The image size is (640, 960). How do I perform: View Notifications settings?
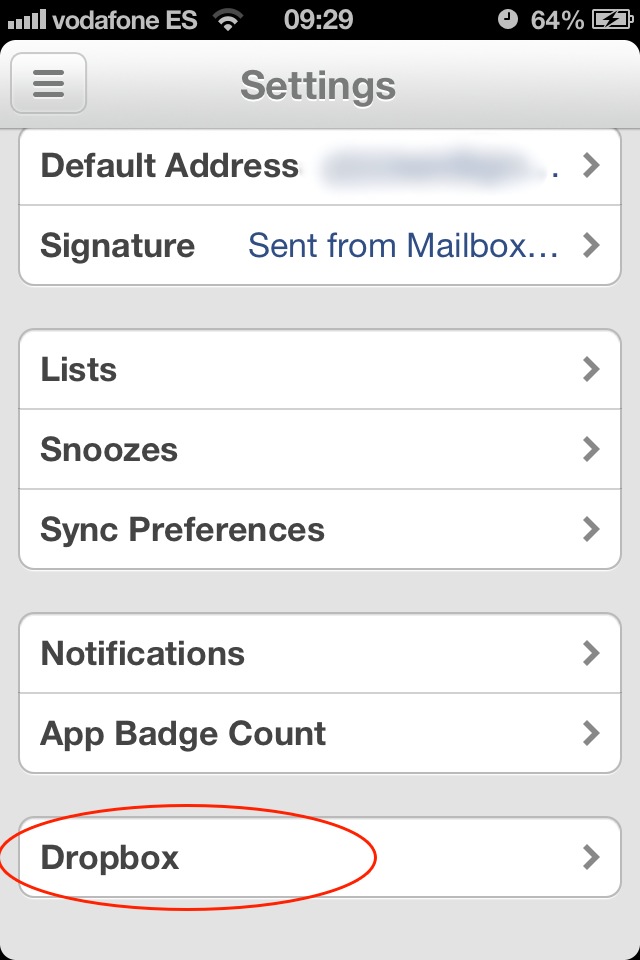(320, 654)
